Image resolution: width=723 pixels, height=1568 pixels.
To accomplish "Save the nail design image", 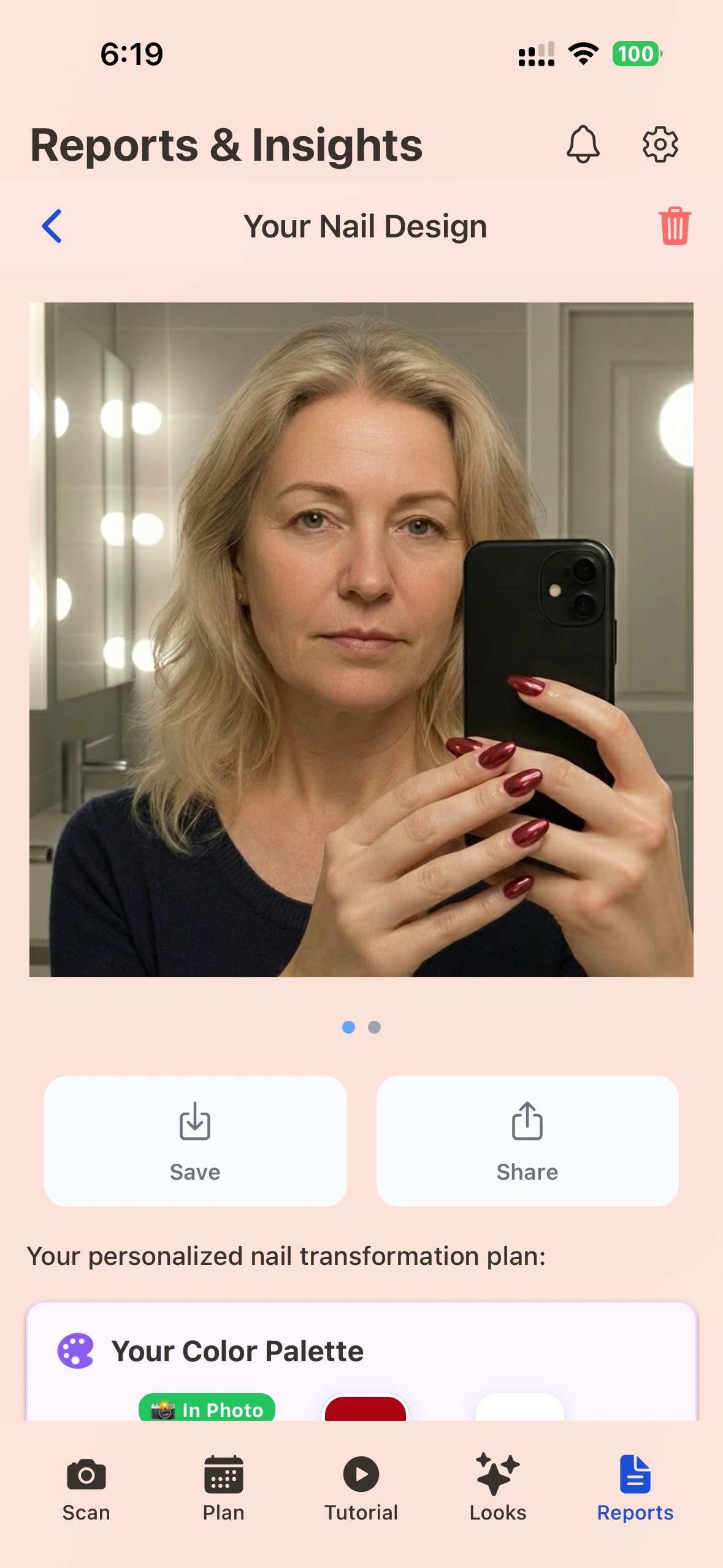I will [x=195, y=1141].
